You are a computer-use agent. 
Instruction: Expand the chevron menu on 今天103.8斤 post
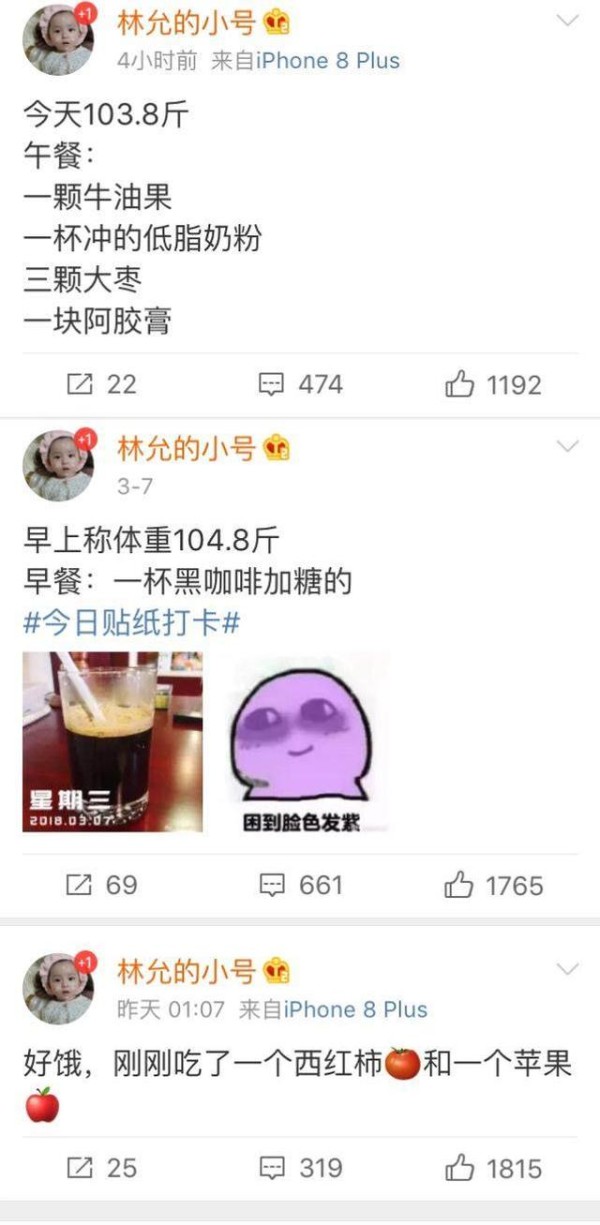567,21
